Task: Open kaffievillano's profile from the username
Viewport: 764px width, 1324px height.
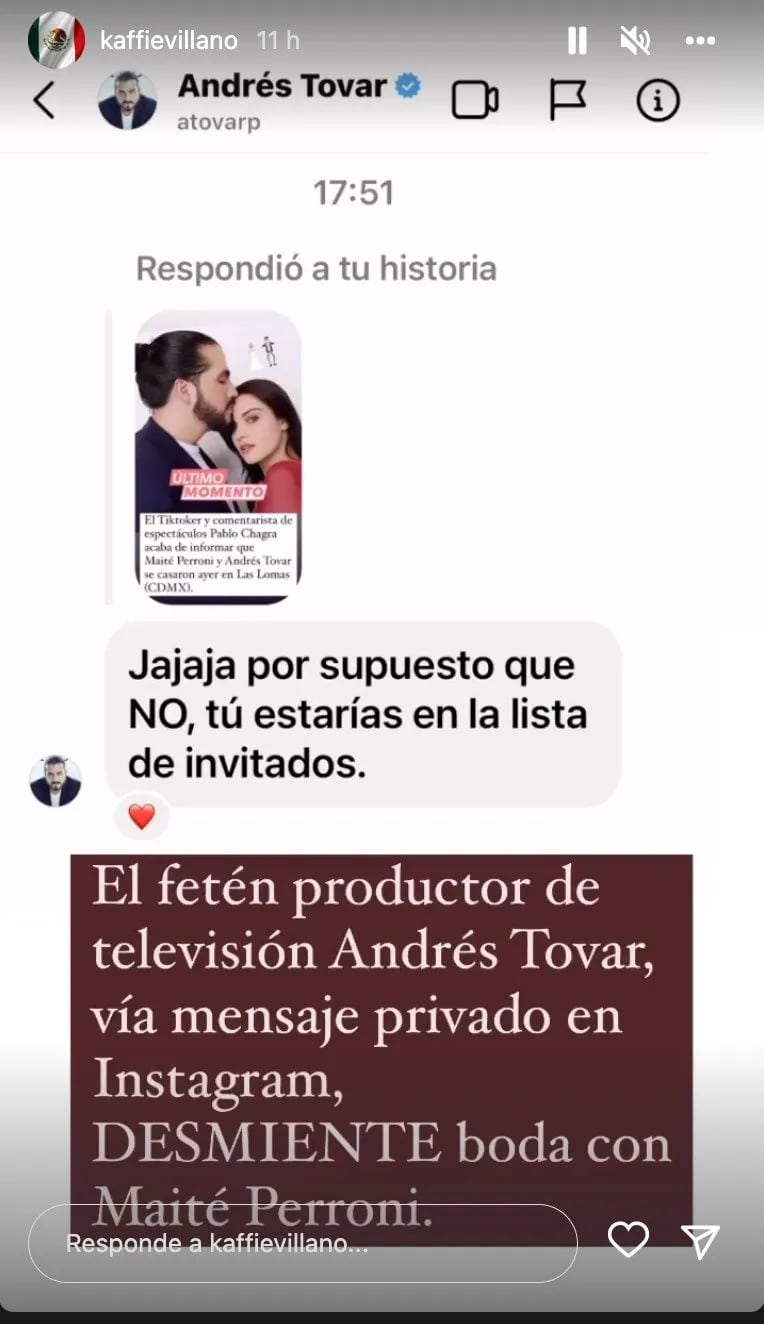Action: (x=169, y=41)
